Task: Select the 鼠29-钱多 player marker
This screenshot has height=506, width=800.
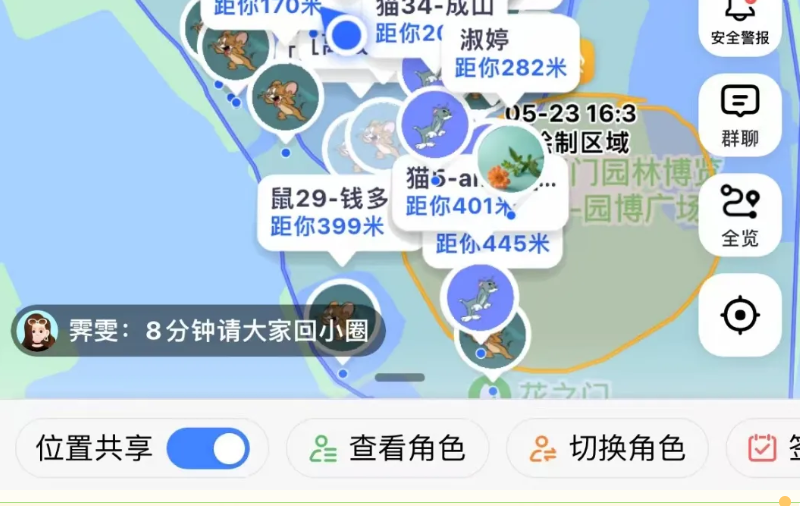Action: (329, 212)
